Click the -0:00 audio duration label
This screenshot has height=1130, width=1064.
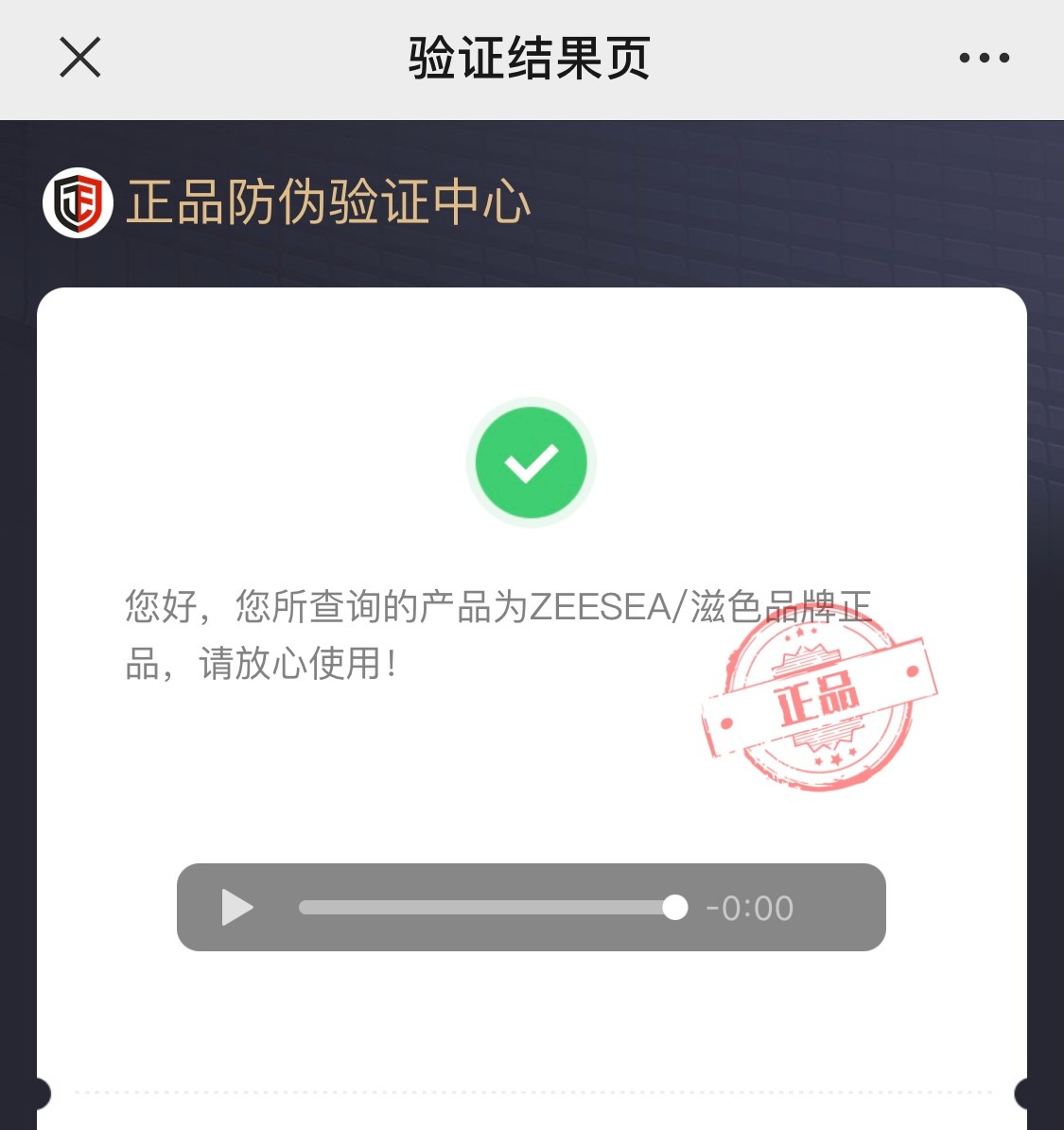click(748, 908)
